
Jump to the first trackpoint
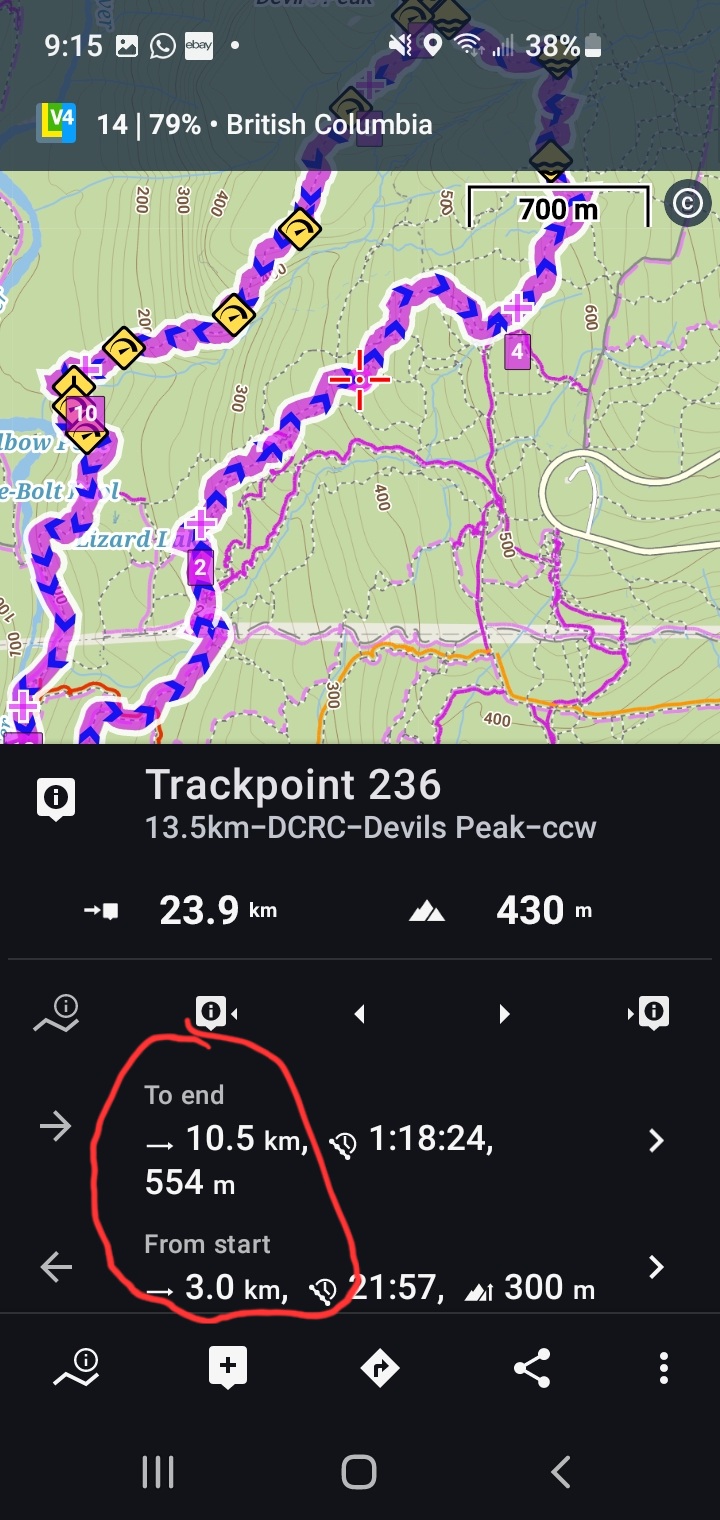click(214, 1013)
